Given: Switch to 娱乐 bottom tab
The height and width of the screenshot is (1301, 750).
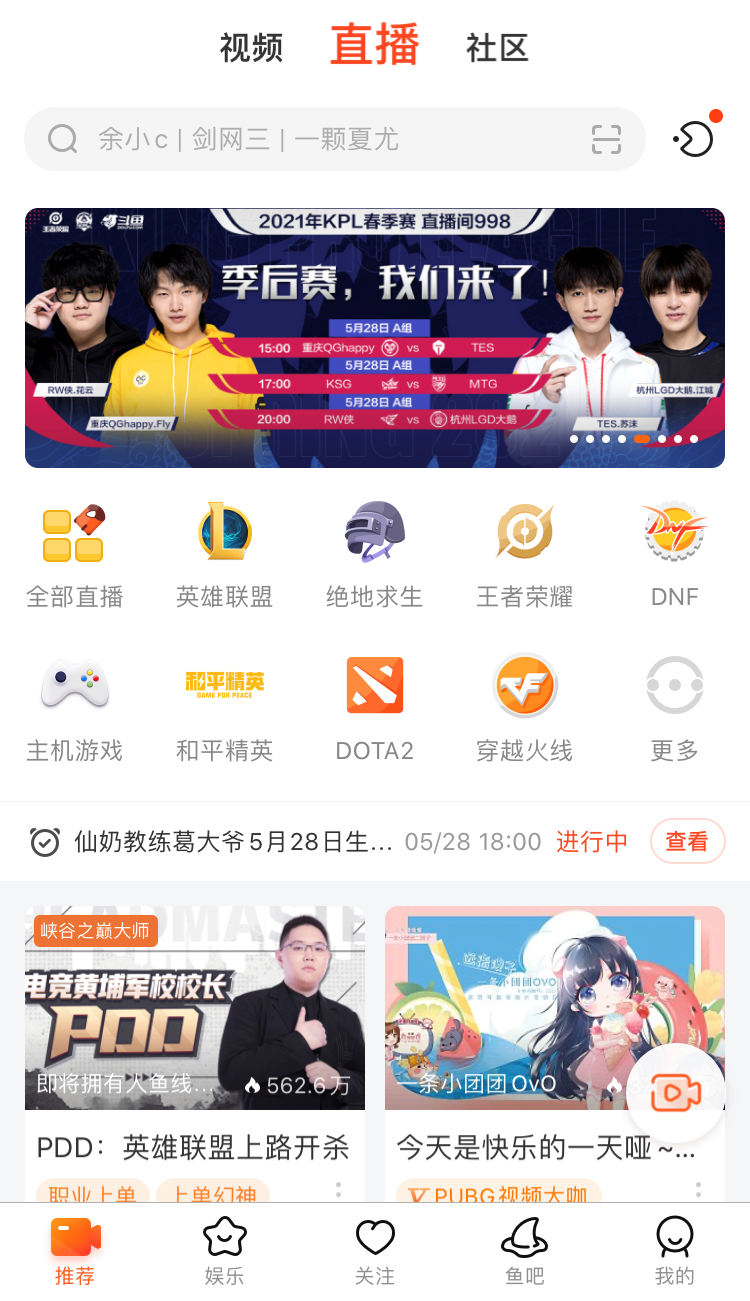Looking at the screenshot, I should [225, 1251].
